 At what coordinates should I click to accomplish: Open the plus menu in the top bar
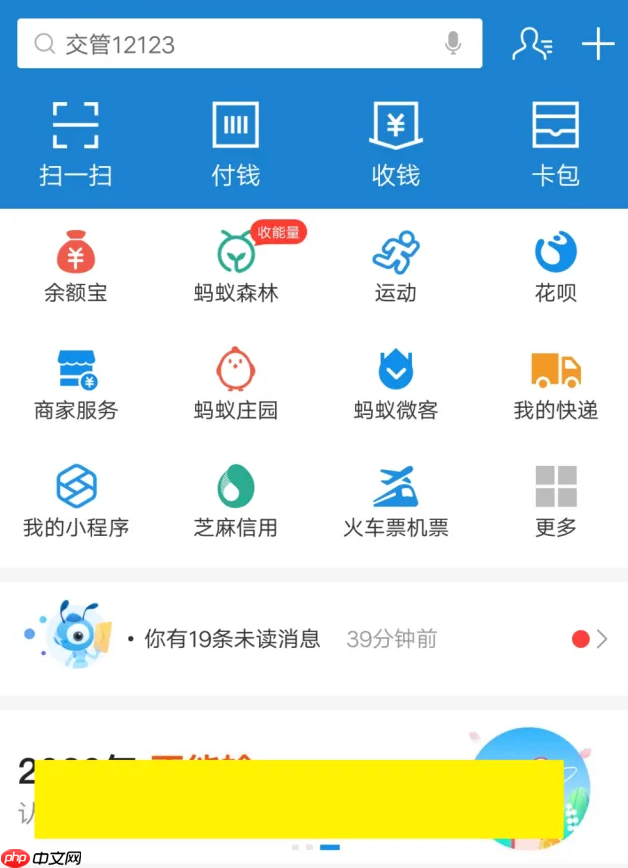597,44
